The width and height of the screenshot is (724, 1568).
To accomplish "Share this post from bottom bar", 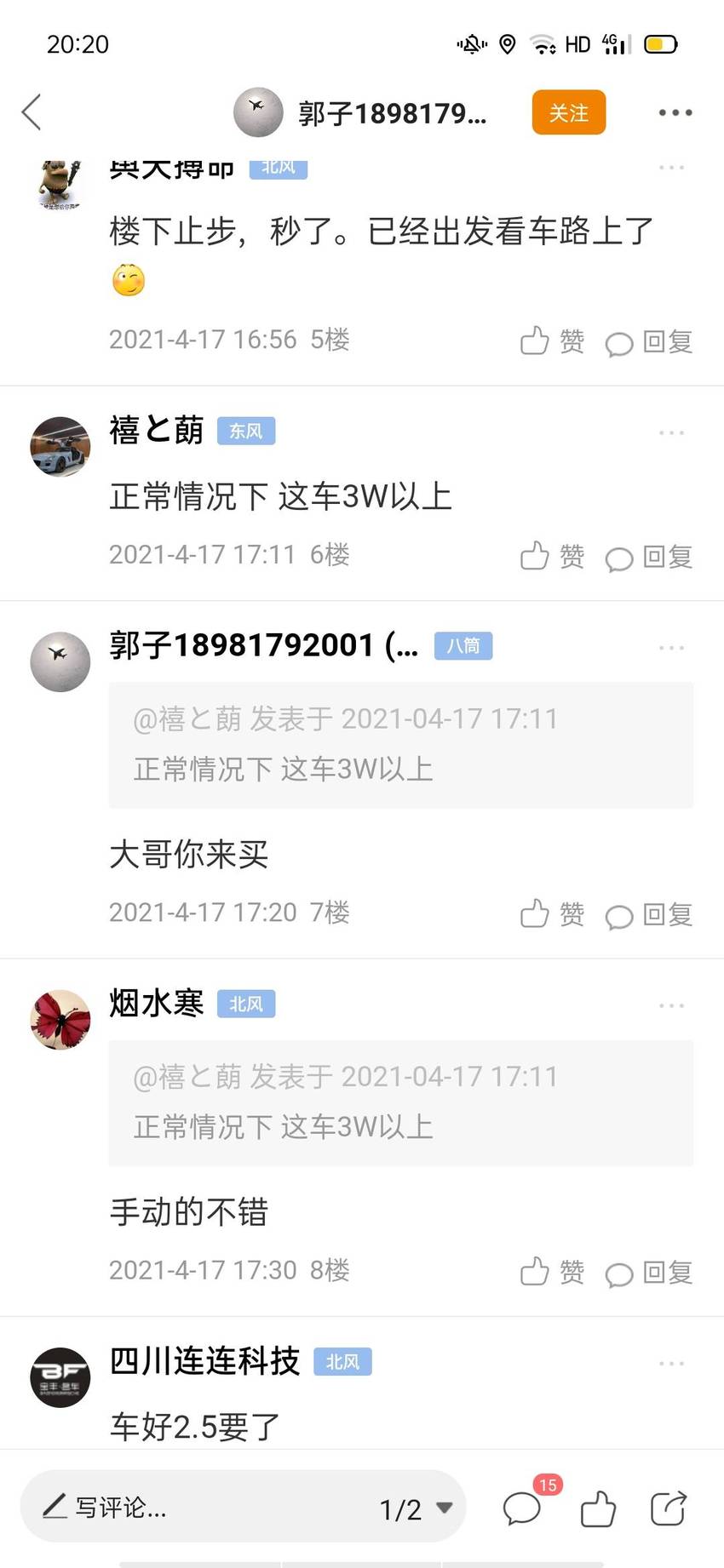I will (x=669, y=1508).
